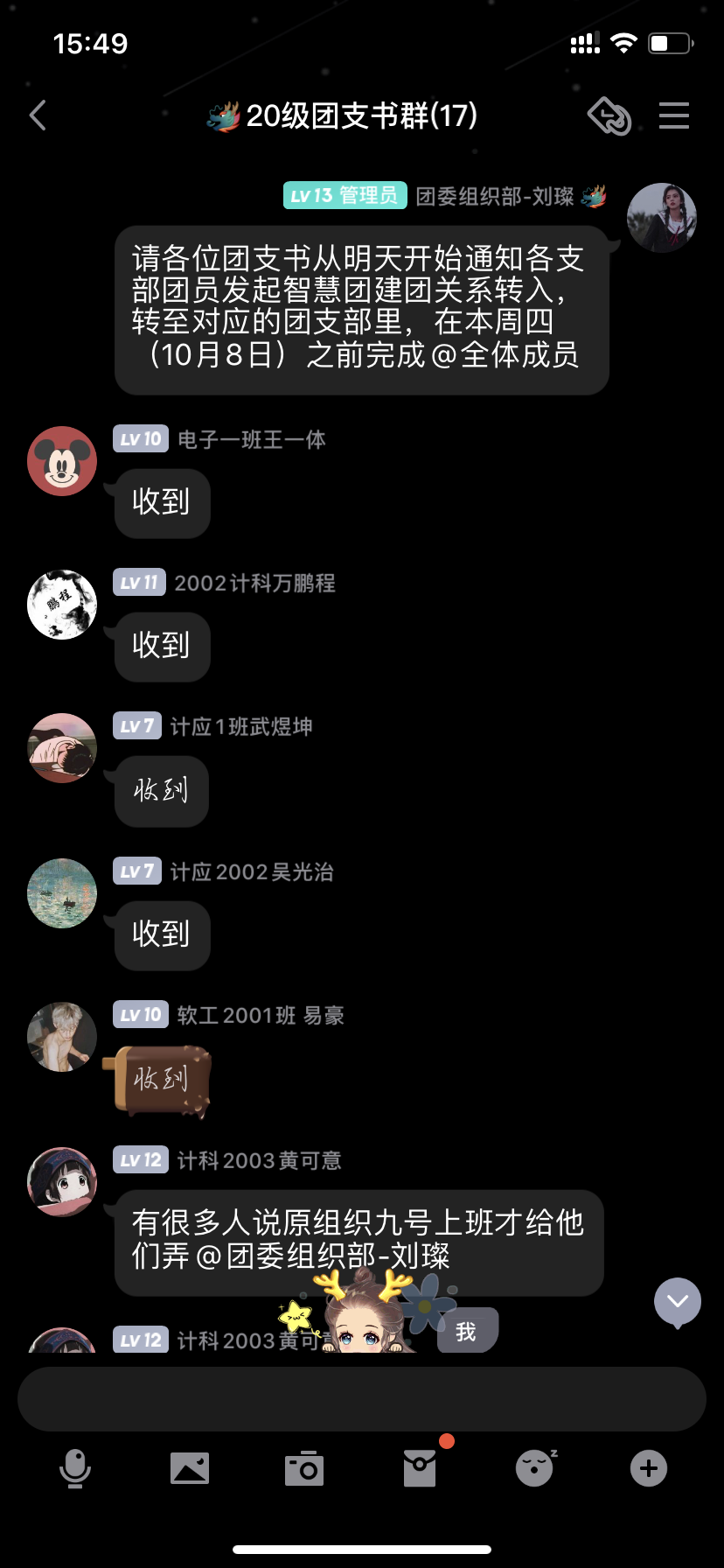Image resolution: width=724 pixels, height=1568 pixels.
Task: Pick a photo from the gallery
Action: [x=190, y=1468]
